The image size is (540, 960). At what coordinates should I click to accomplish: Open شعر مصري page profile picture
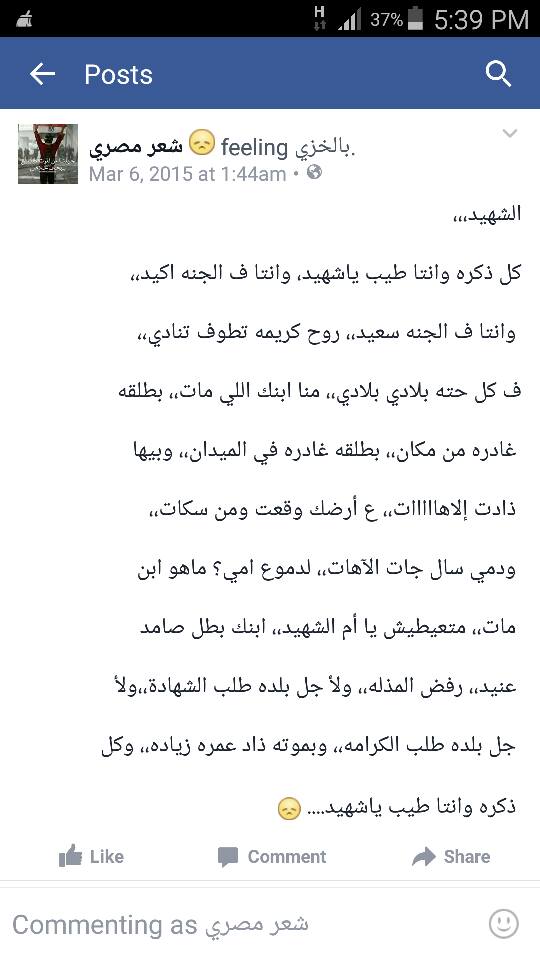[48, 154]
